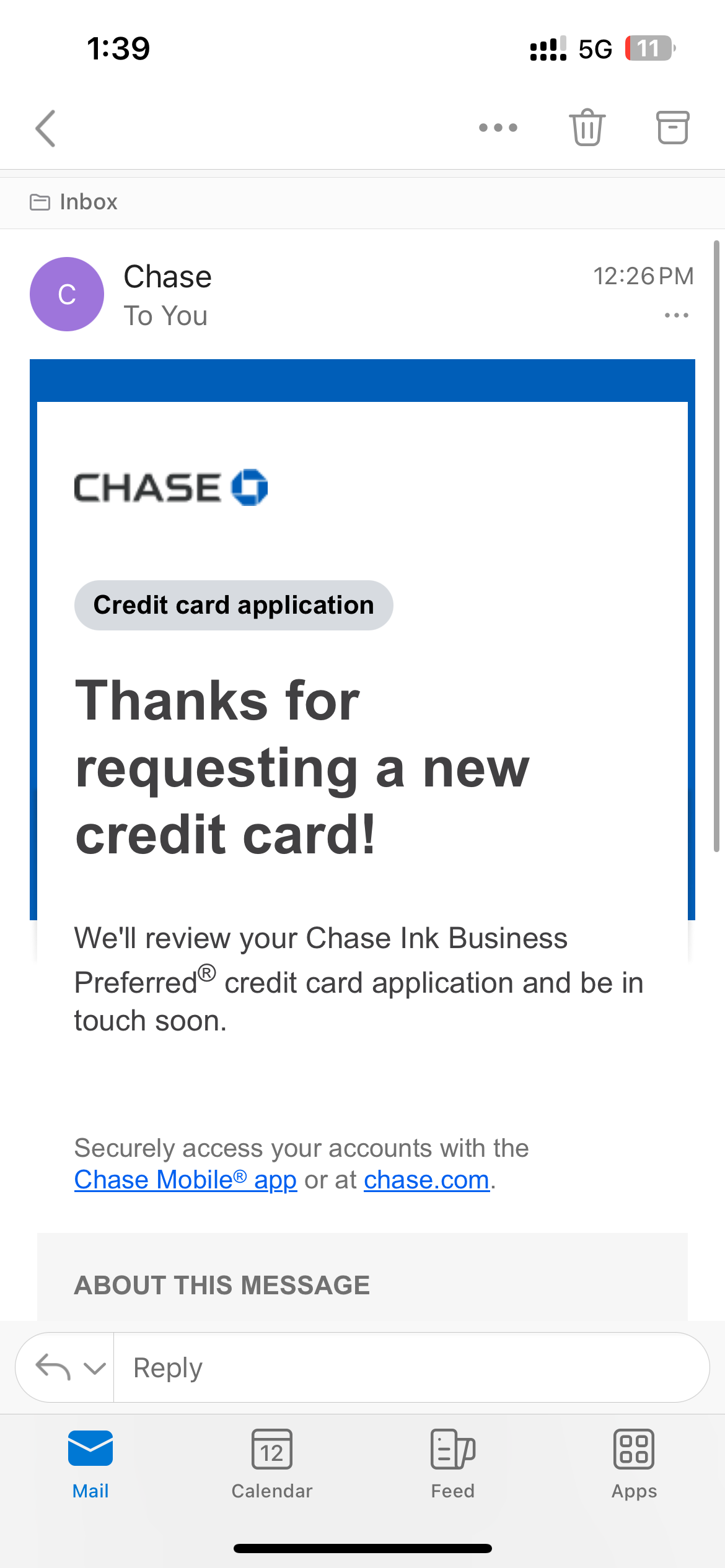
Task: Tap the Chase sender avatar
Action: pyautogui.click(x=67, y=294)
